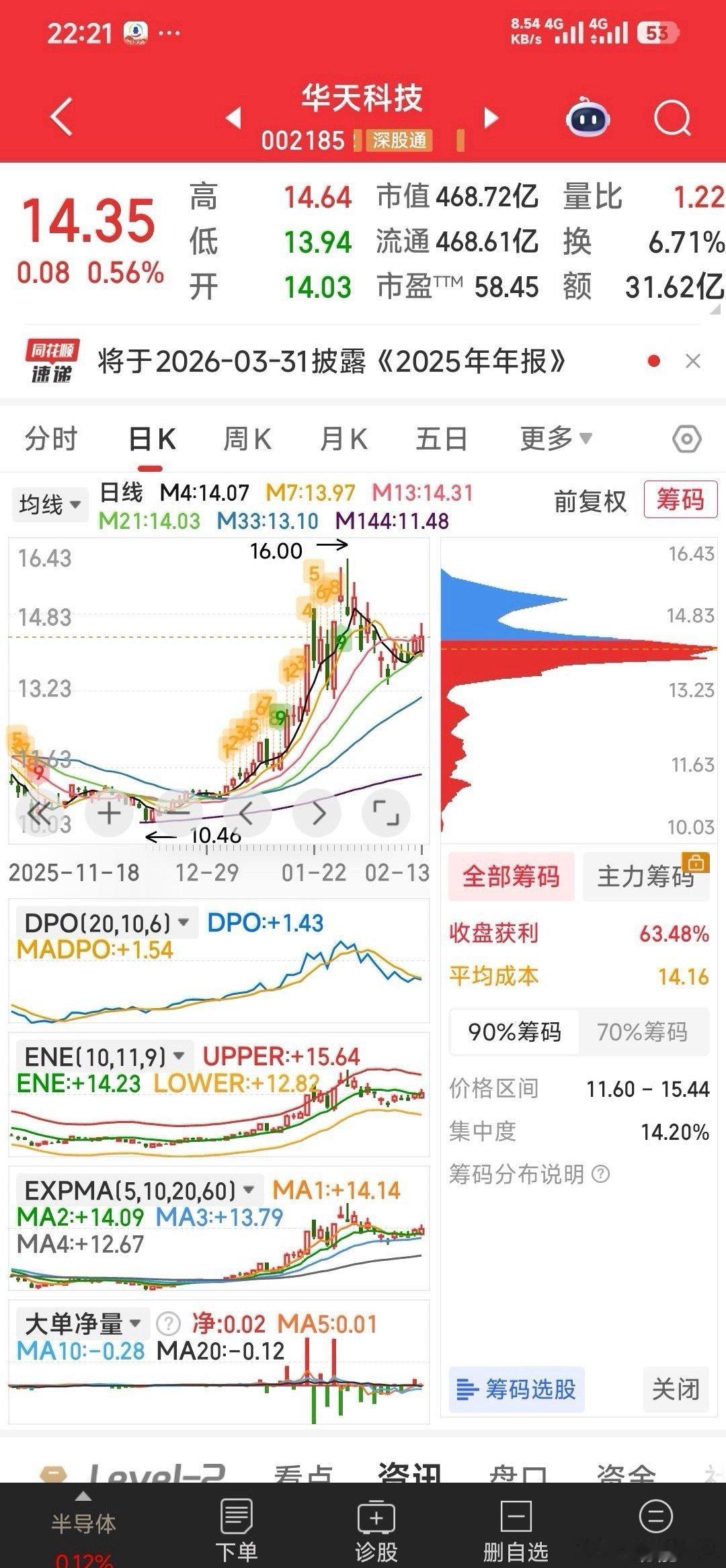Toggle the 筹码 chip distribution button
The height and width of the screenshot is (1568, 726).
(680, 500)
